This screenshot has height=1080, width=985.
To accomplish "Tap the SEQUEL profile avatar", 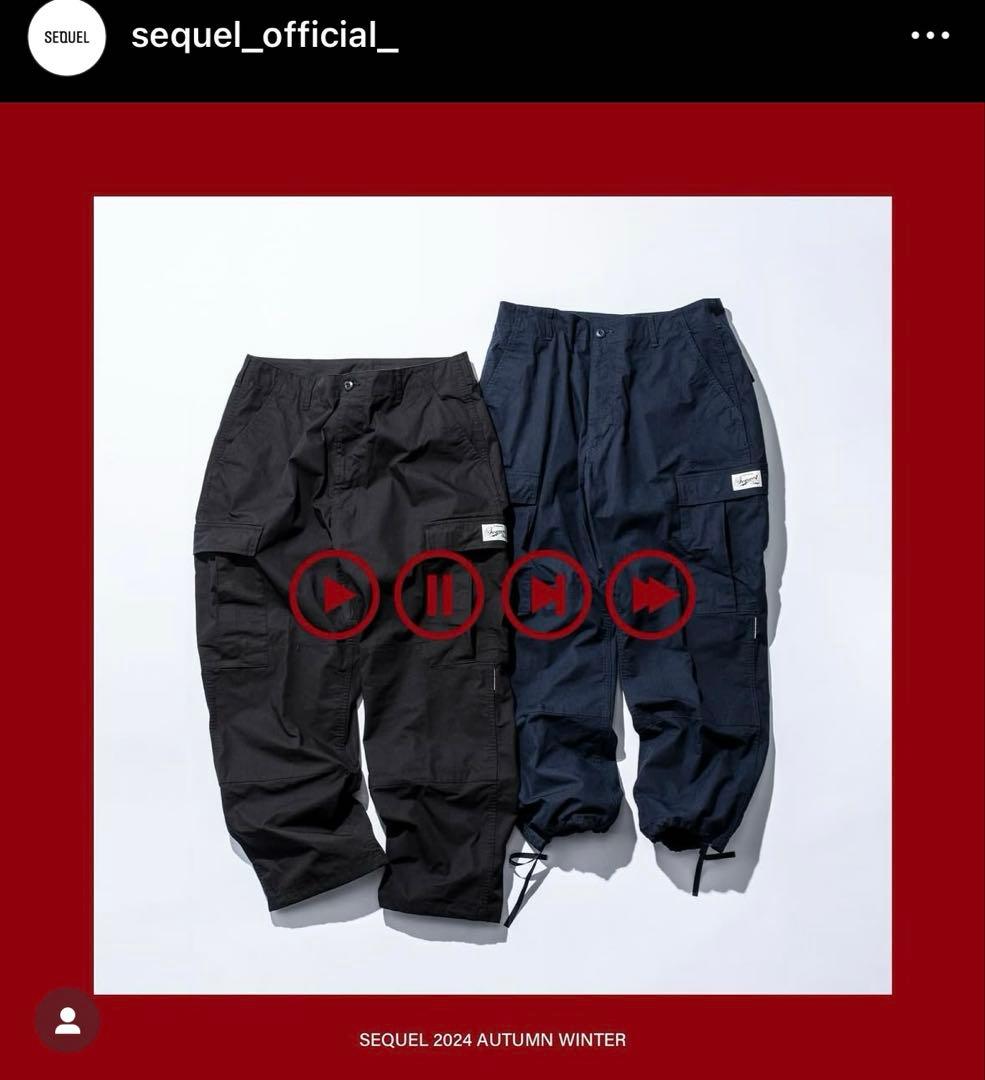I will (x=67, y=38).
